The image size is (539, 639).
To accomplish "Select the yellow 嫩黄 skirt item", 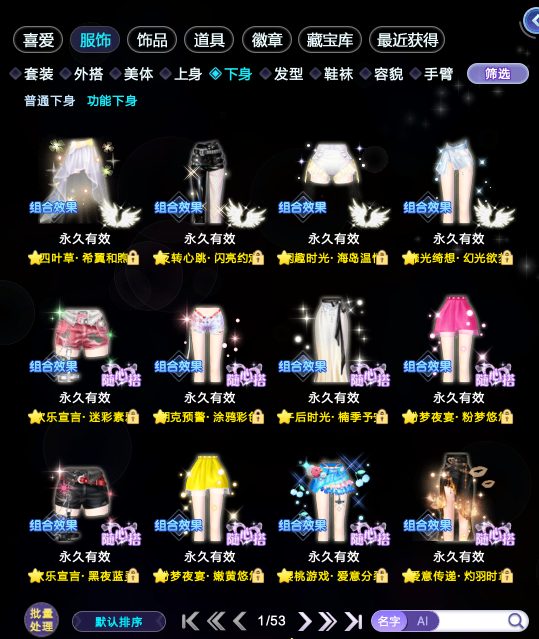I will click(x=209, y=520).
